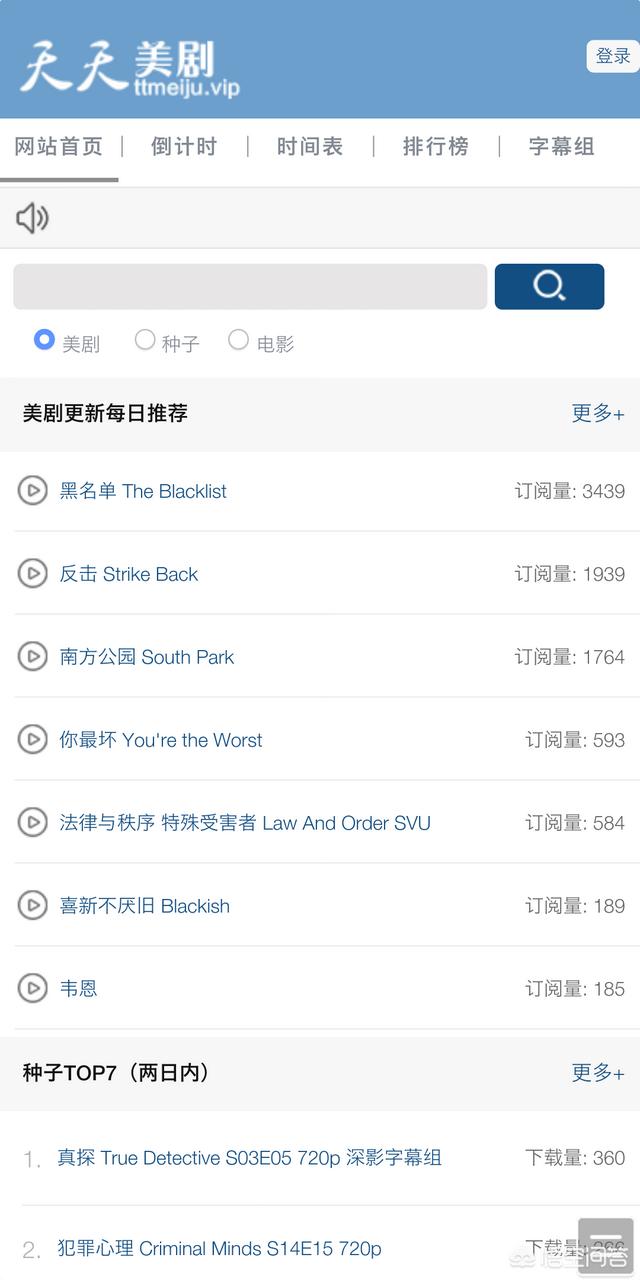Select the 网站首页 home tab

point(58,146)
